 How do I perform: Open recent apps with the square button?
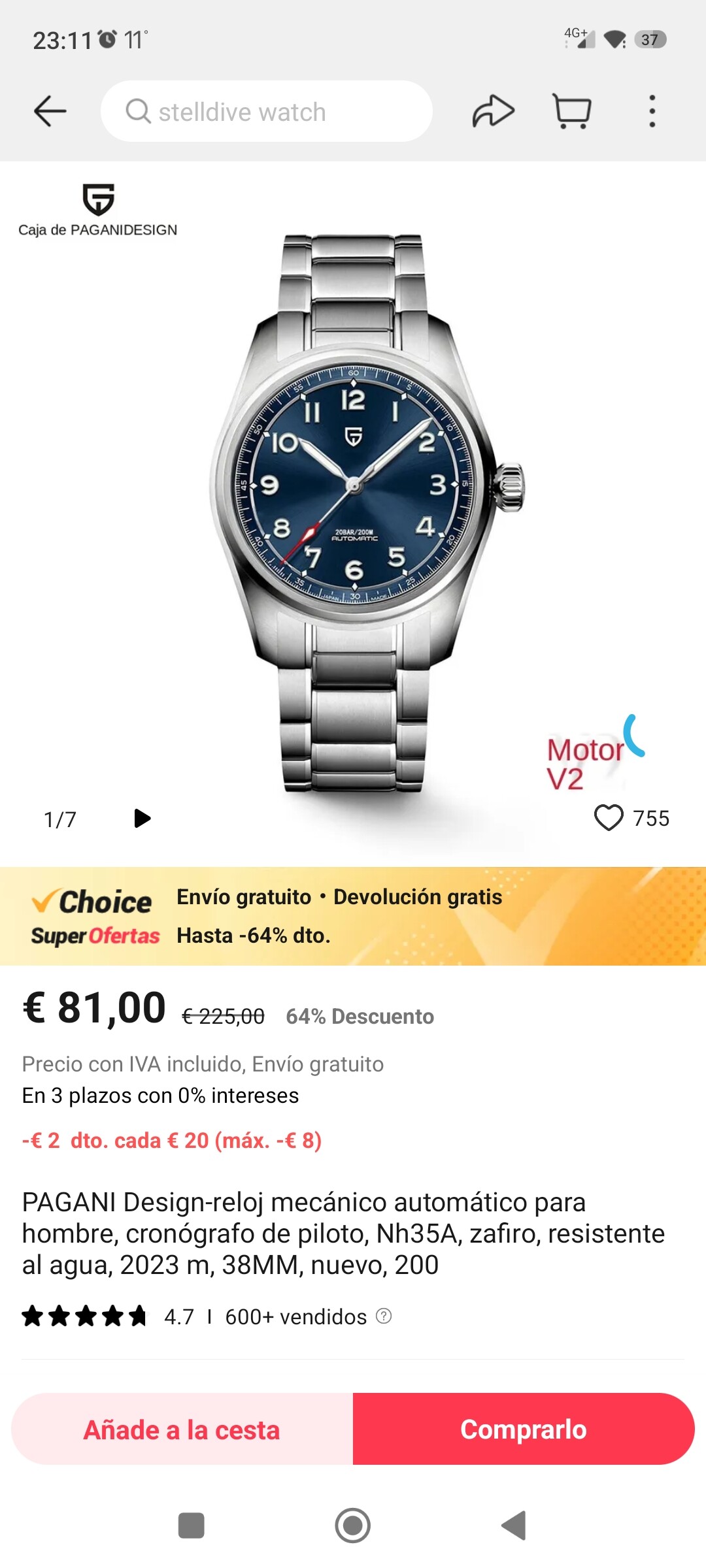pos(192,1526)
